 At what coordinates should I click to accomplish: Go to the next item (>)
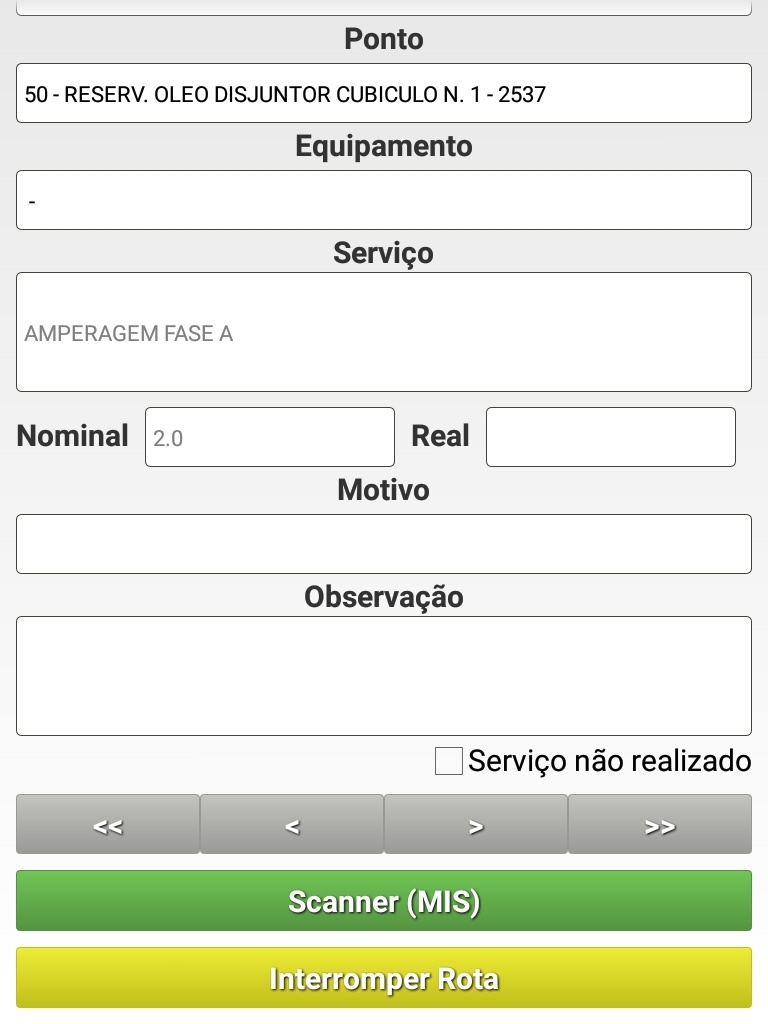click(x=476, y=825)
